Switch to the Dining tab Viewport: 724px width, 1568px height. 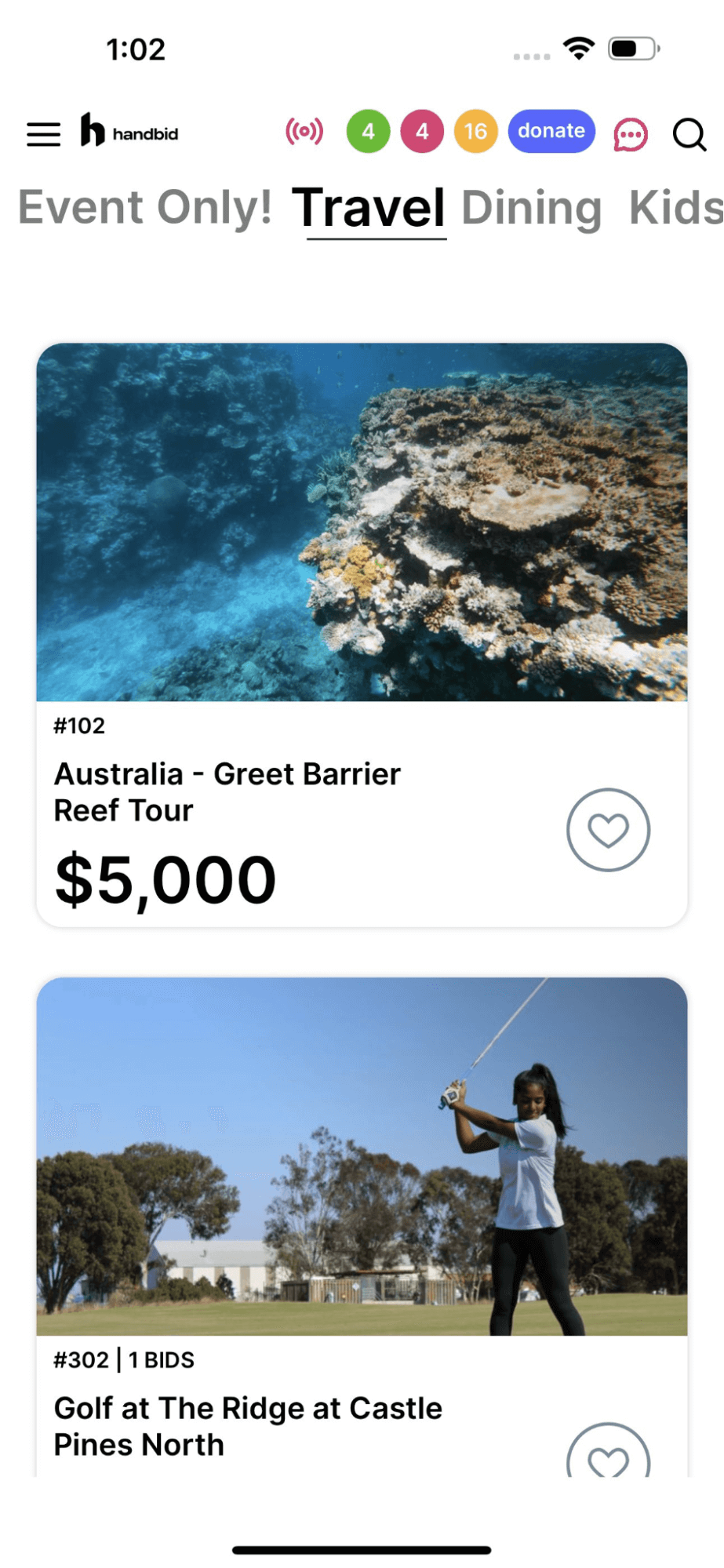tap(531, 208)
